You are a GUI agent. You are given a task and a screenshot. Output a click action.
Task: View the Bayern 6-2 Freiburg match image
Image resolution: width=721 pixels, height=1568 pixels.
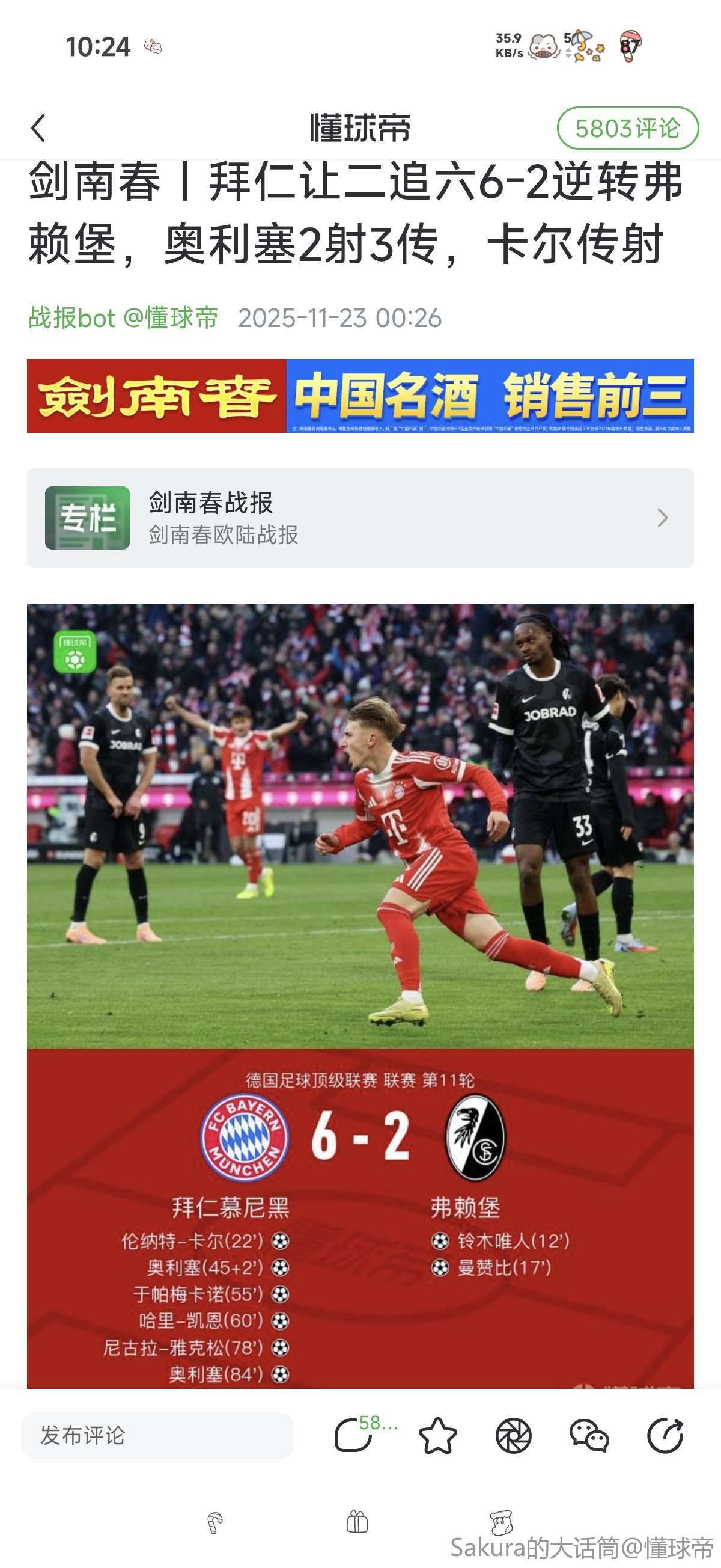tap(360, 992)
